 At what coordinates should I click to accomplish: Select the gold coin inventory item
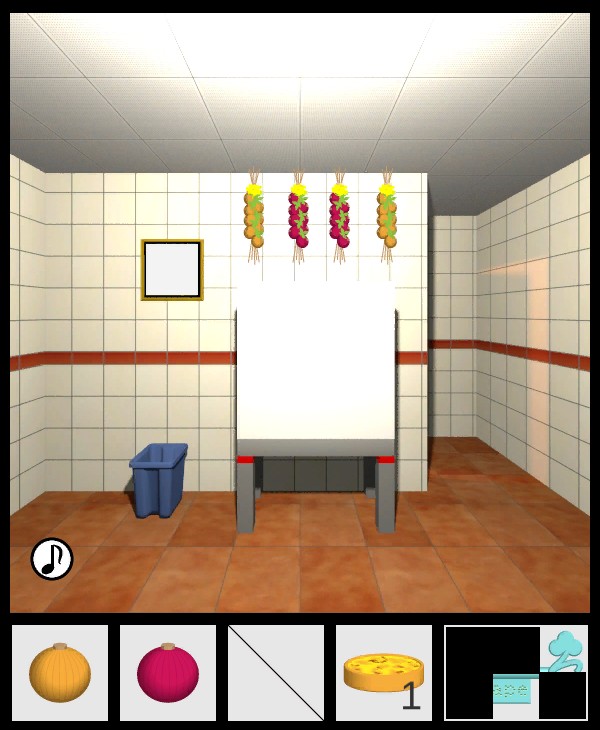click(384, 672)
